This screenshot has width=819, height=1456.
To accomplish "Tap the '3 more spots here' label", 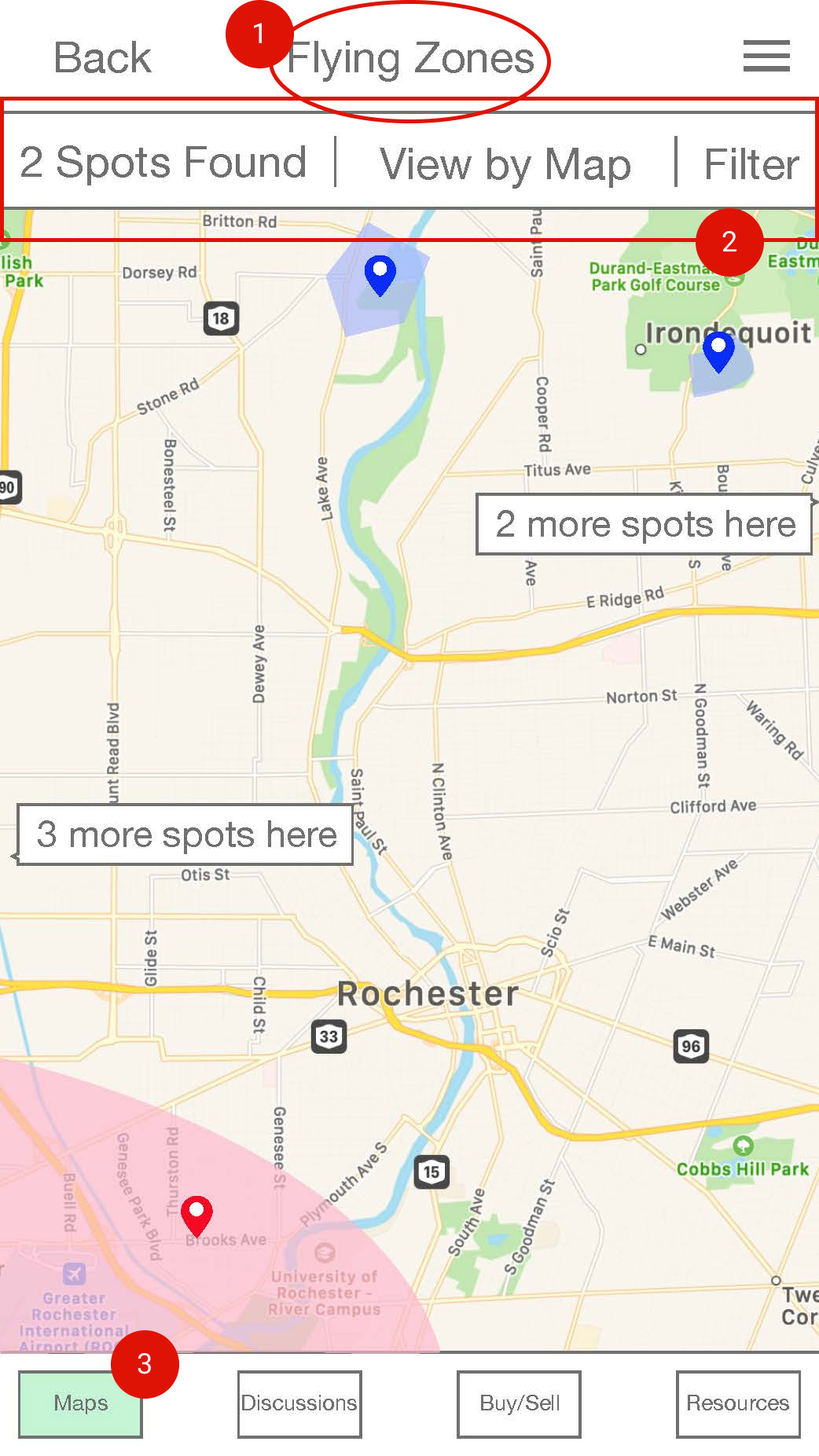I will pyautogui.click(x=185, y=834).
